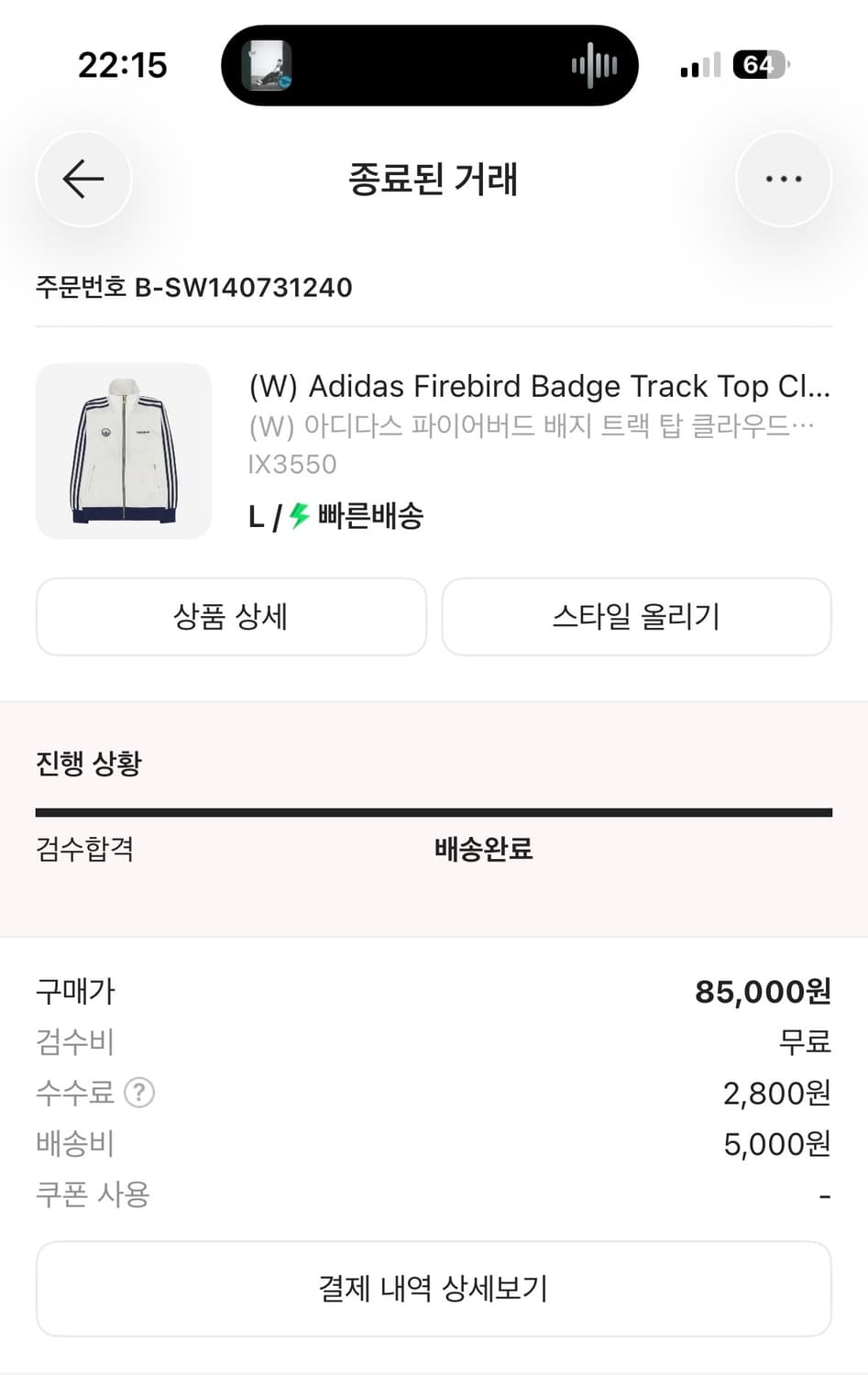Tap the cellular signal strength bars
The height and width of the screenshot is (1375, 868).
click(698, 65)
